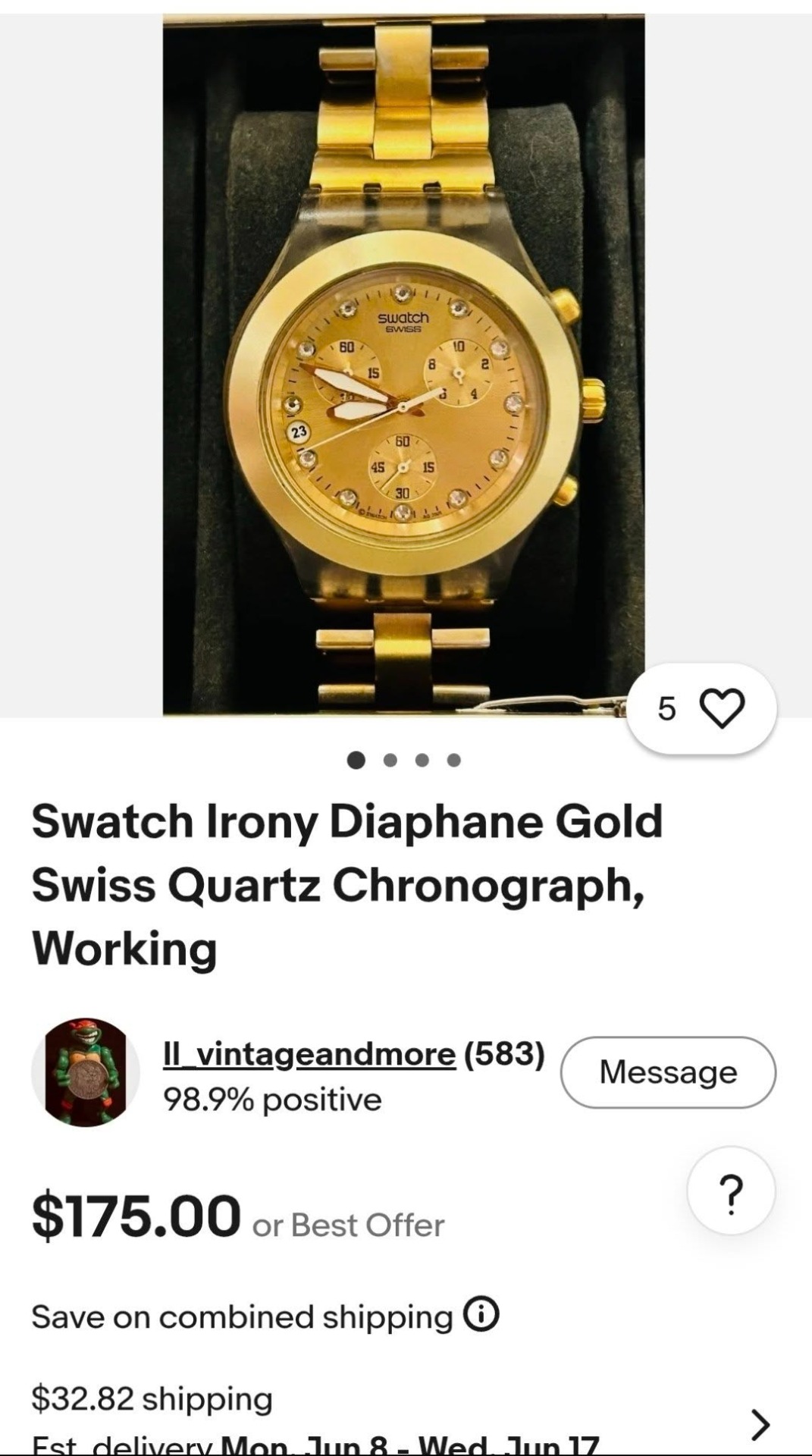The image size is (812, 1456).
Task: Open seller ll_vintageandmore's profile link
Action: (309, 1054)
